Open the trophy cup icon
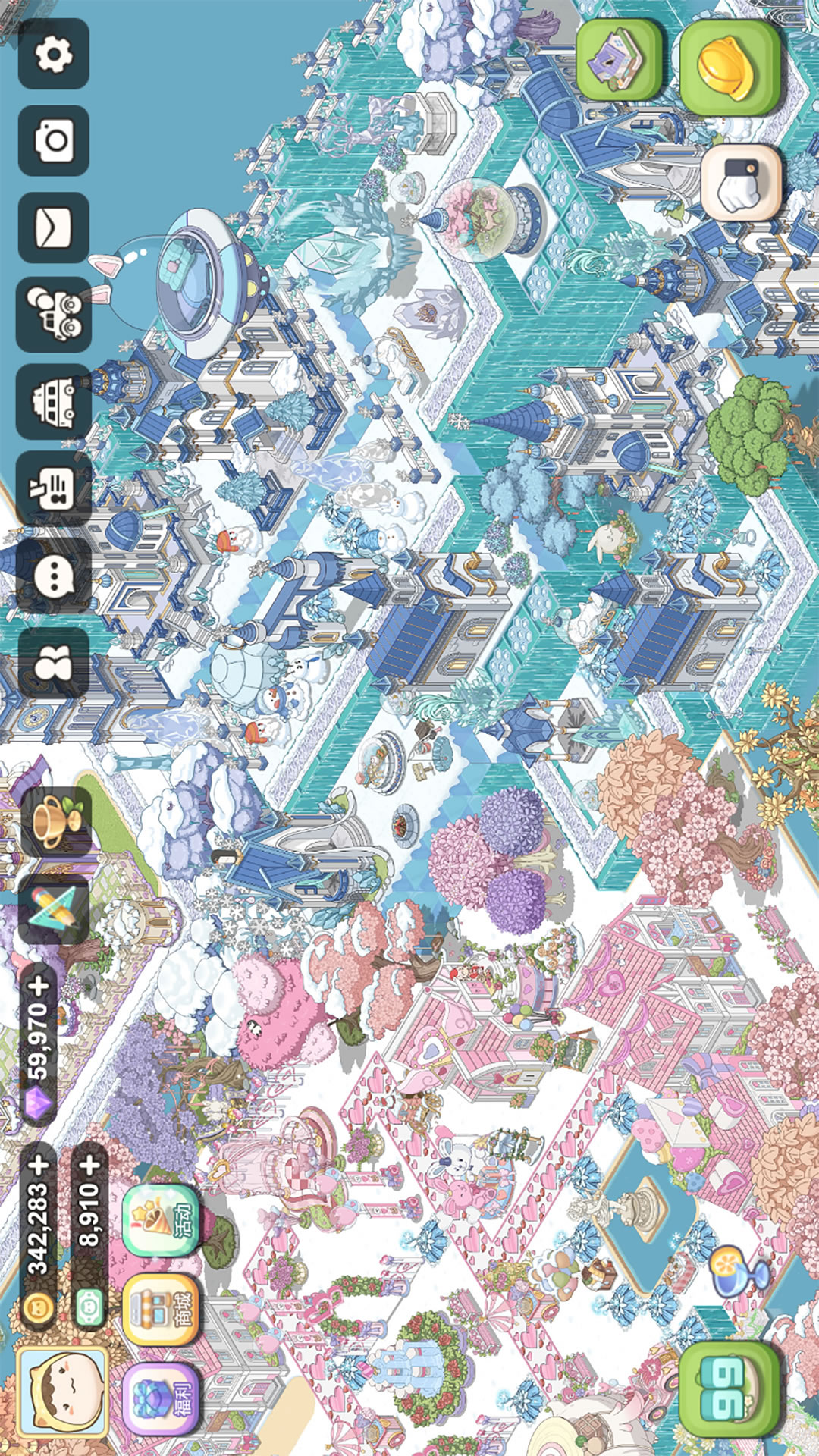 pyautogui.click(x=55, y=821)
